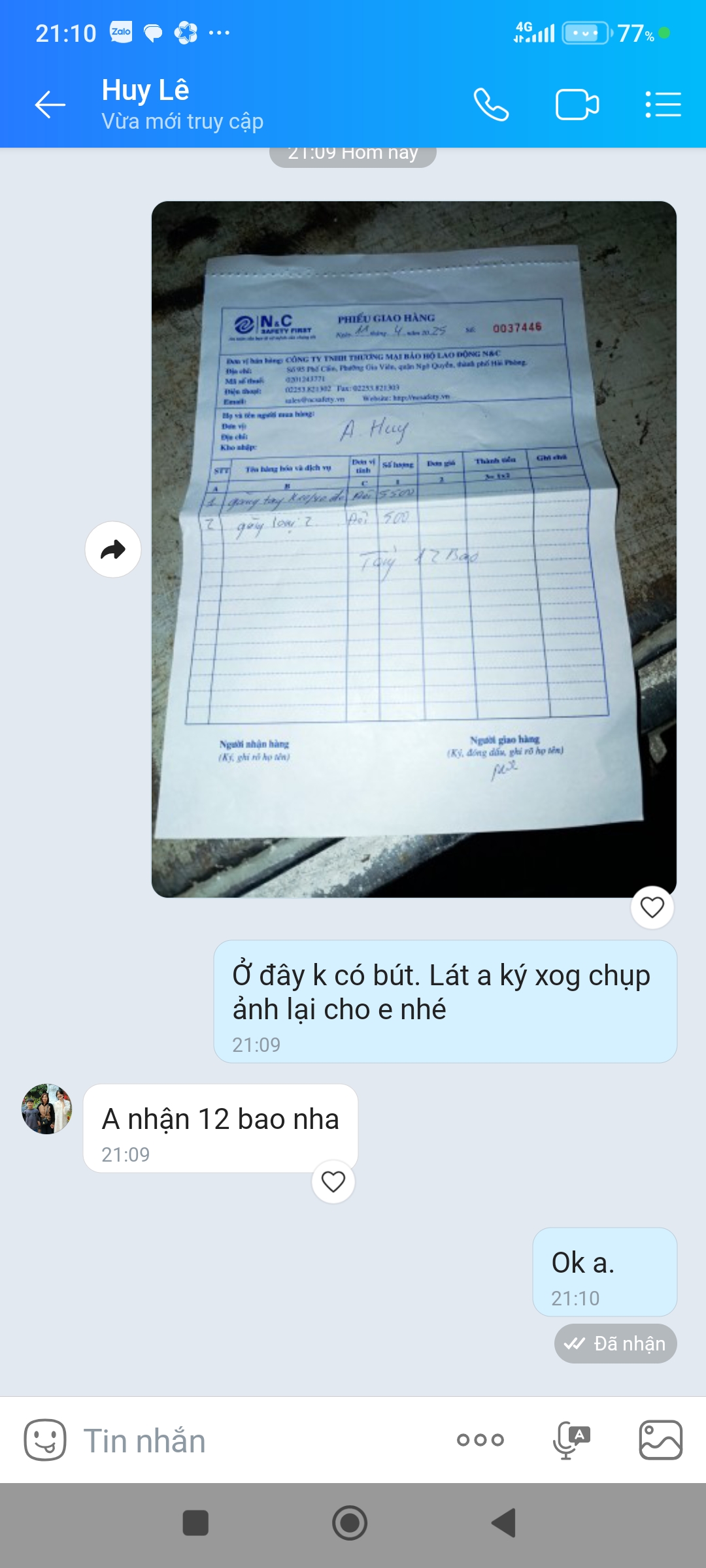Viewport: 706px width, 1568px height.
Task: Like the delivery slip photo message
Action: (652, 907)
